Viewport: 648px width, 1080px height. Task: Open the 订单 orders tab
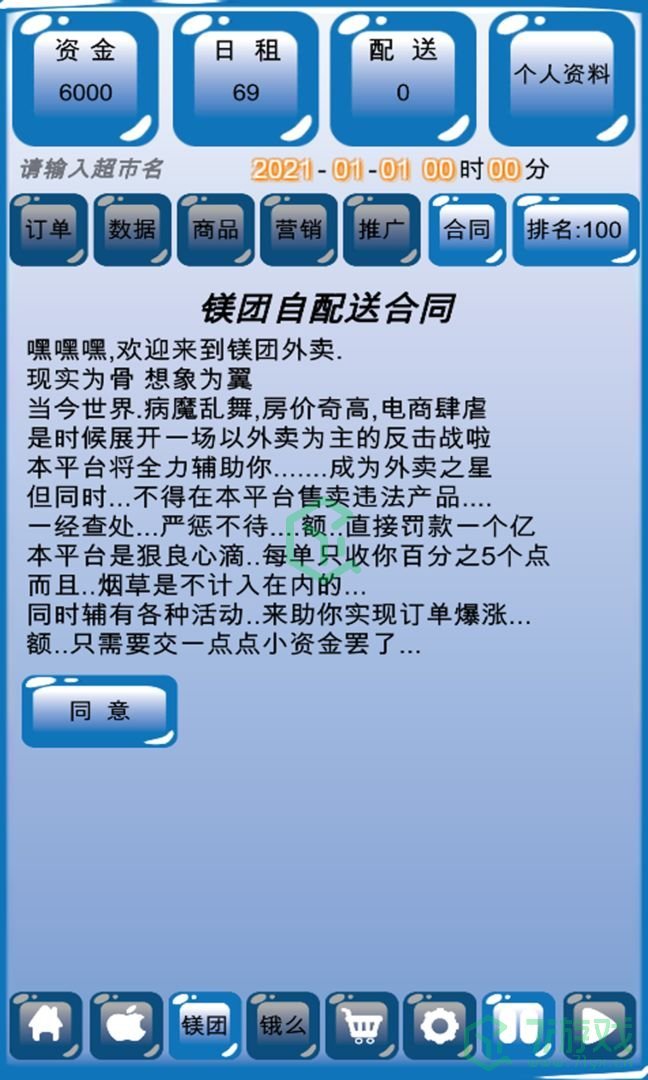(48, 230)
